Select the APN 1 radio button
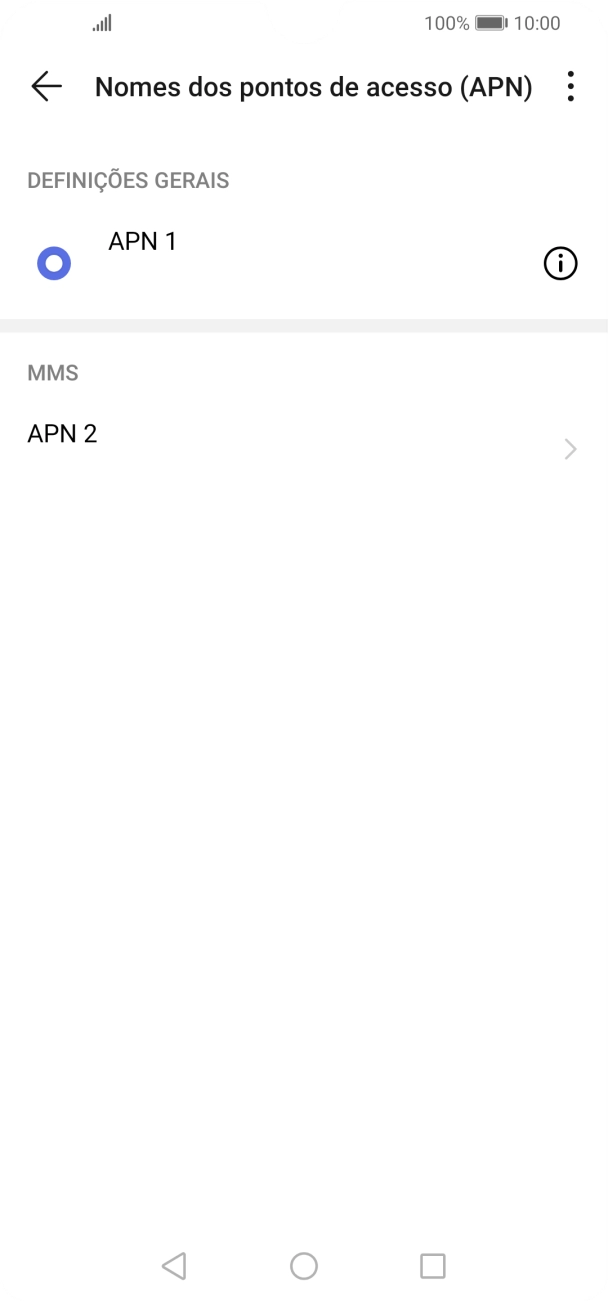Screen dimensions: 608x1301 pos(54,264)
